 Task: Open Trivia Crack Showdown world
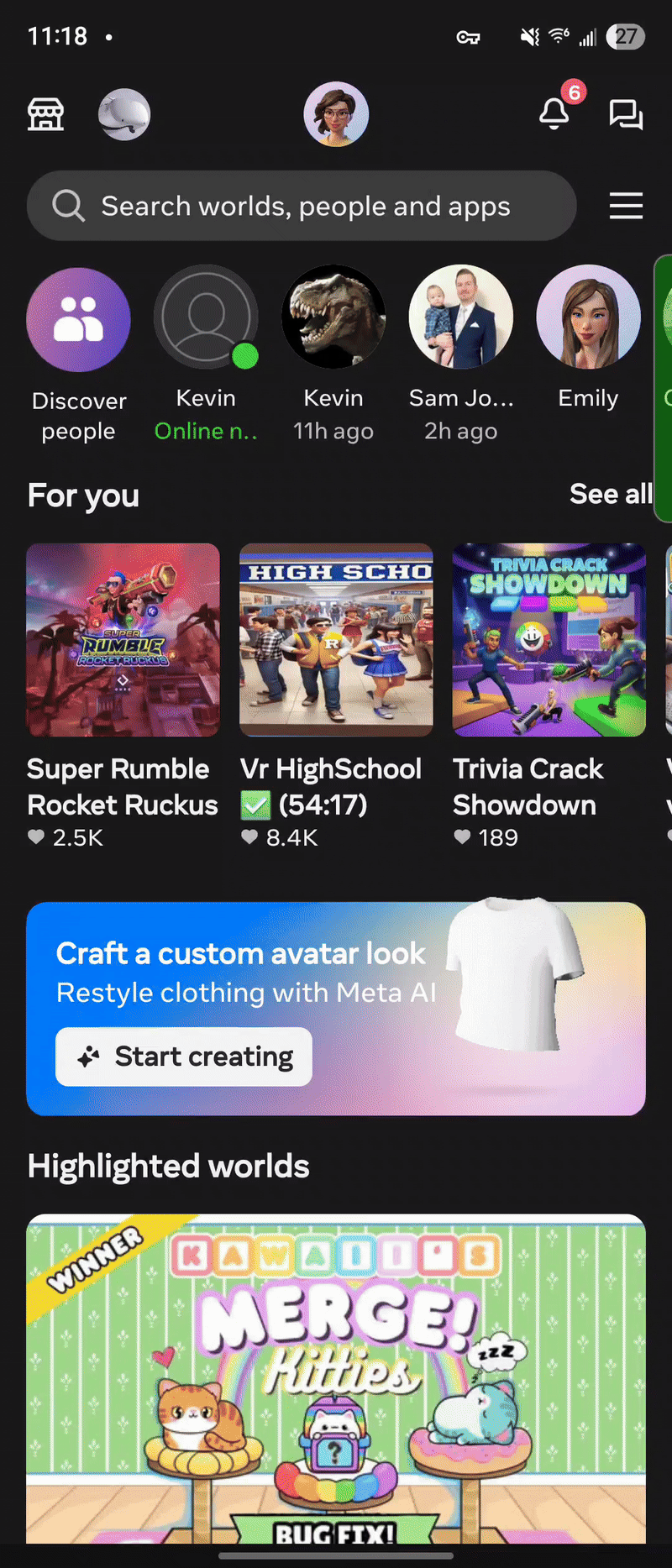pyautogui.click(x=549, y=640)
